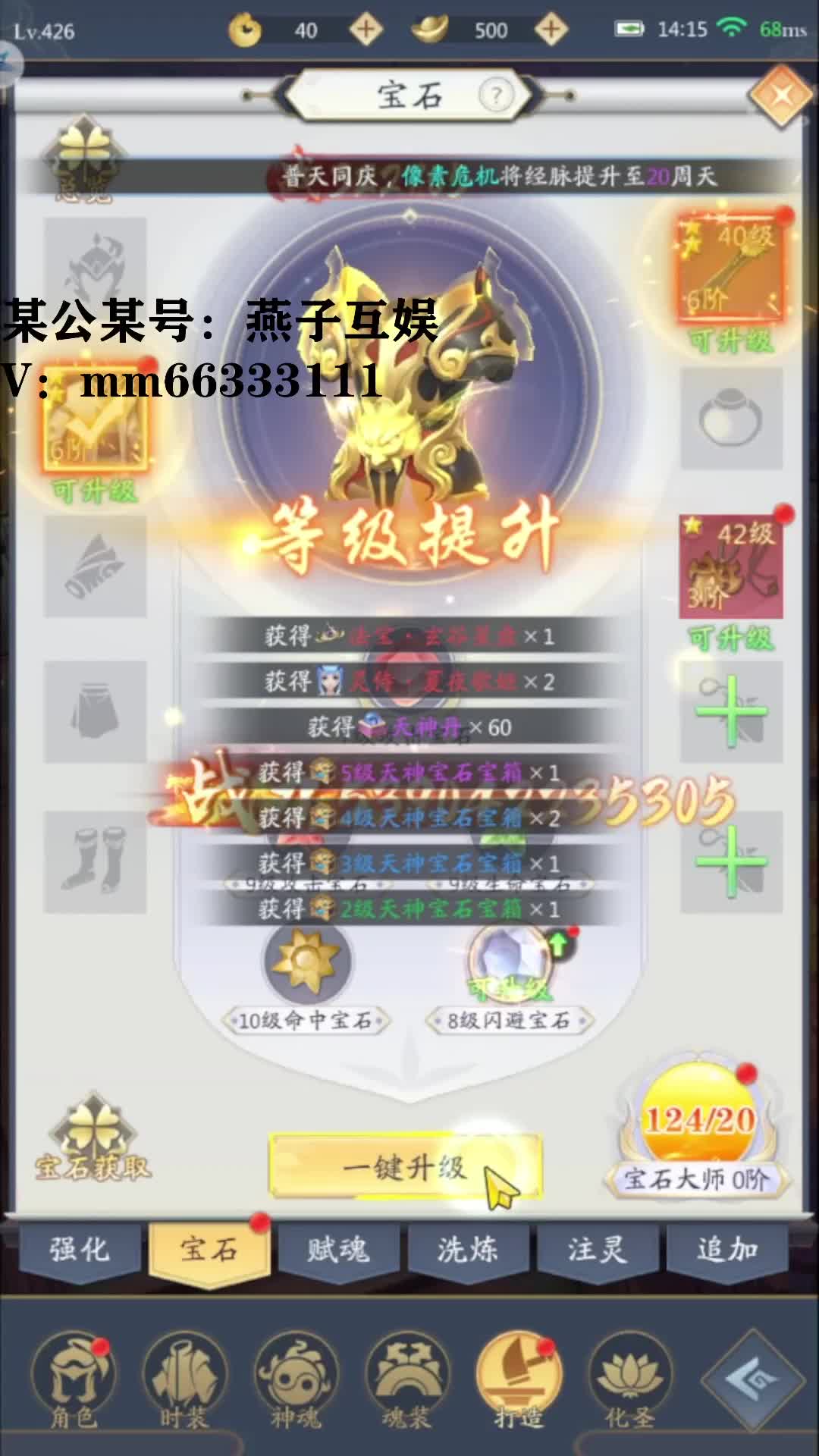Switch to the 强化 tab
The width and height of the screenshot is (819, 1456).
[80, 1250]
